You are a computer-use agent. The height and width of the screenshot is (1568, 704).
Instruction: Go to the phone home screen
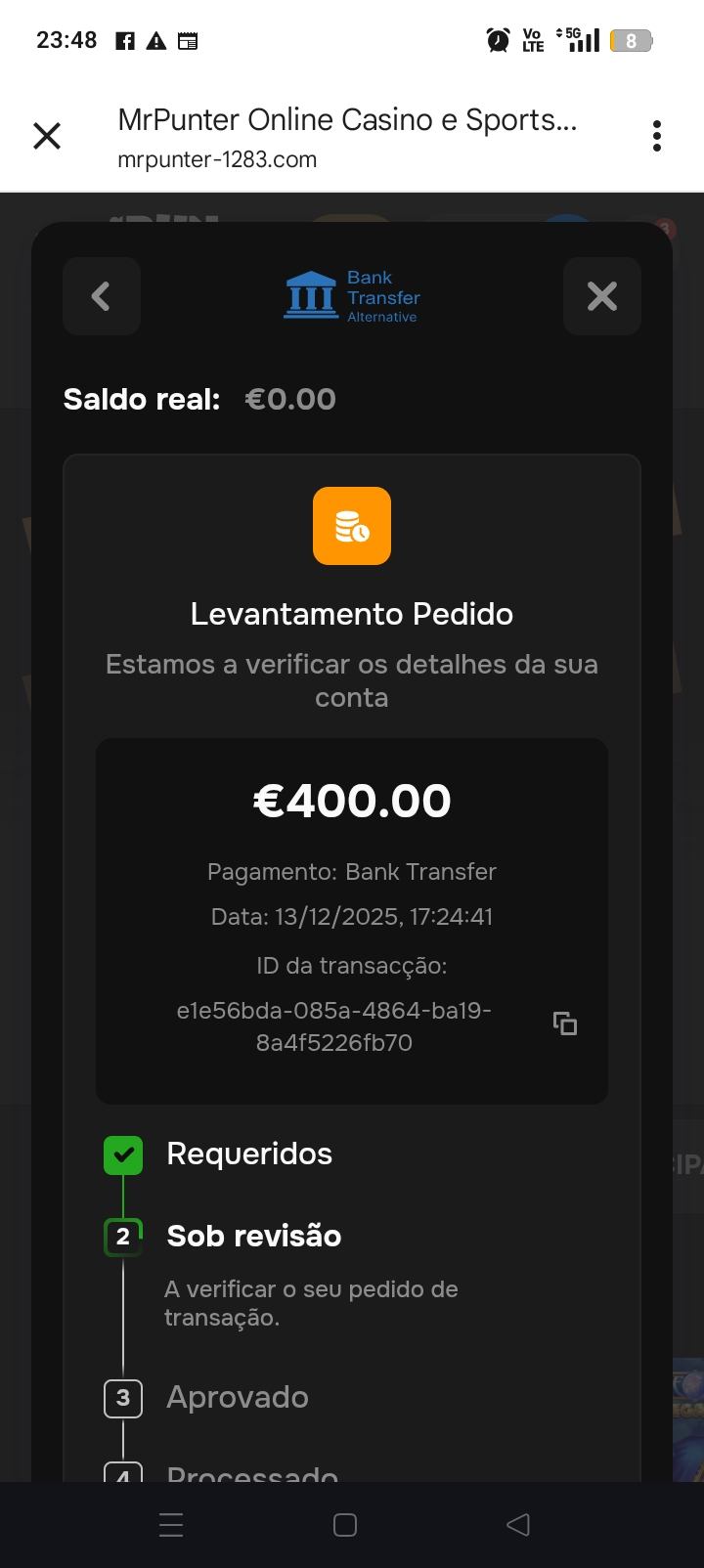click(x=344, y=1524)
